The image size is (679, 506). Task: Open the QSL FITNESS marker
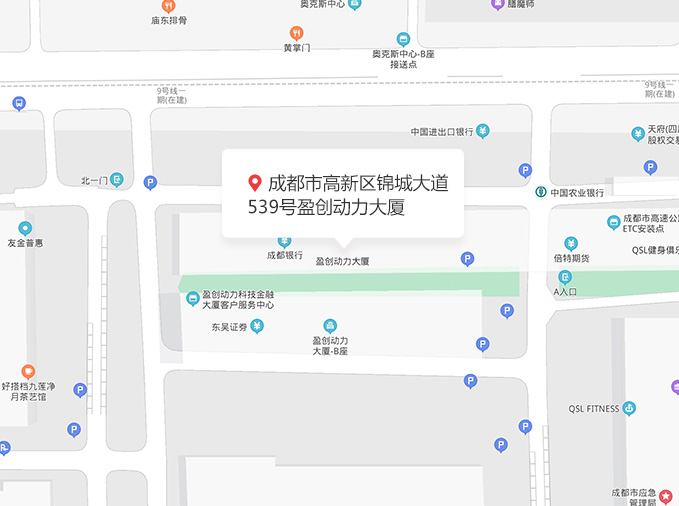point(629,408)
